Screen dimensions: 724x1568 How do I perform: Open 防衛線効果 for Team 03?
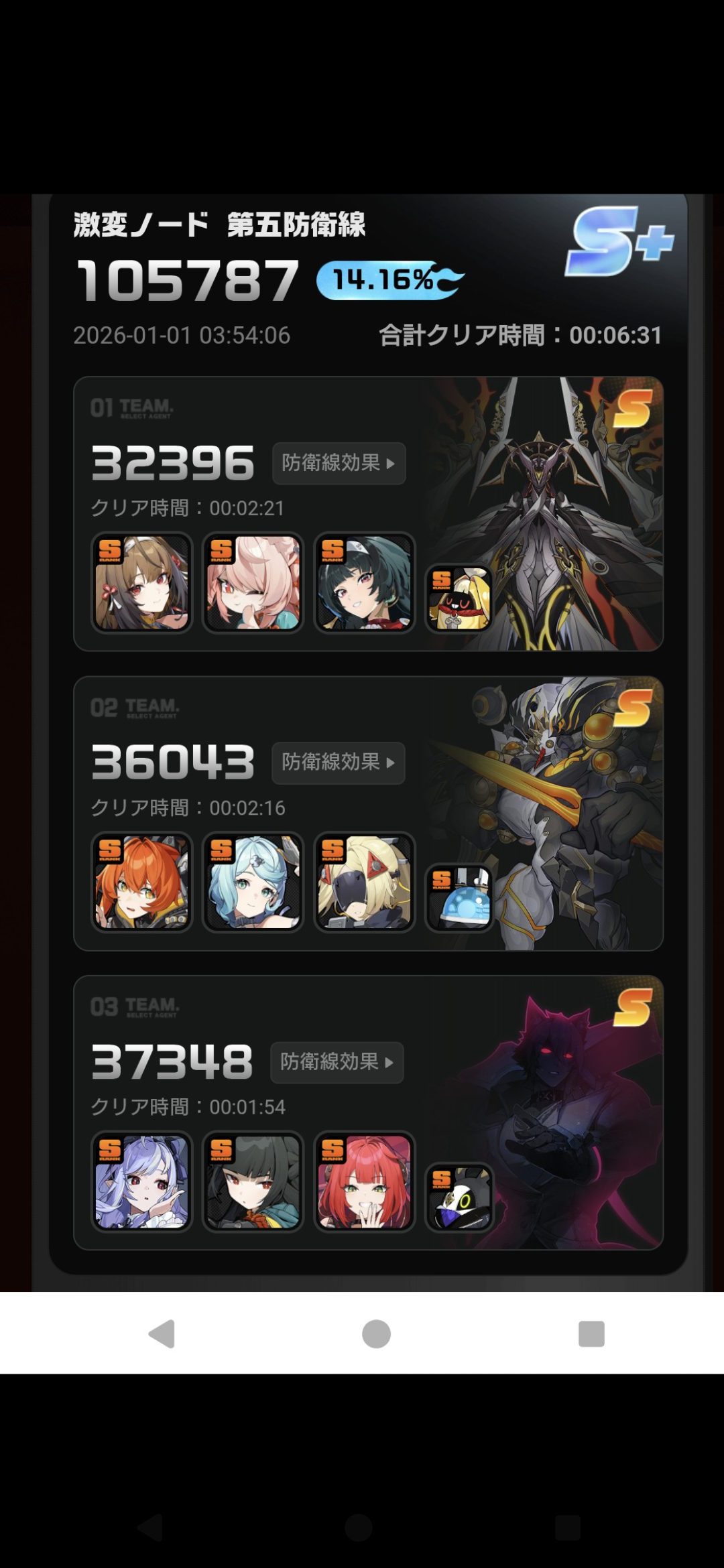[x=337, y=1062]
